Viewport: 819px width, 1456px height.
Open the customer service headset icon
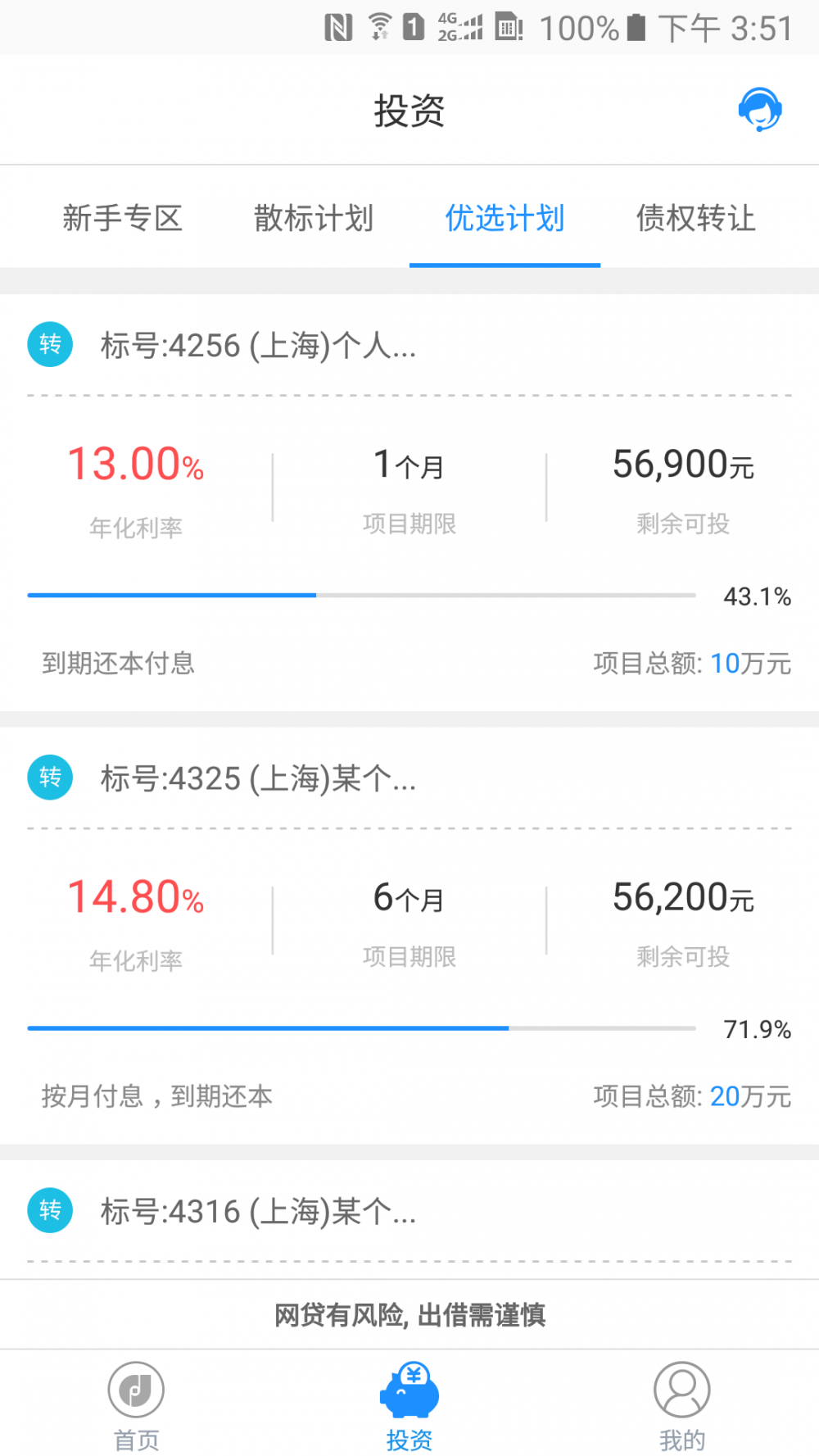pos(760,110)
